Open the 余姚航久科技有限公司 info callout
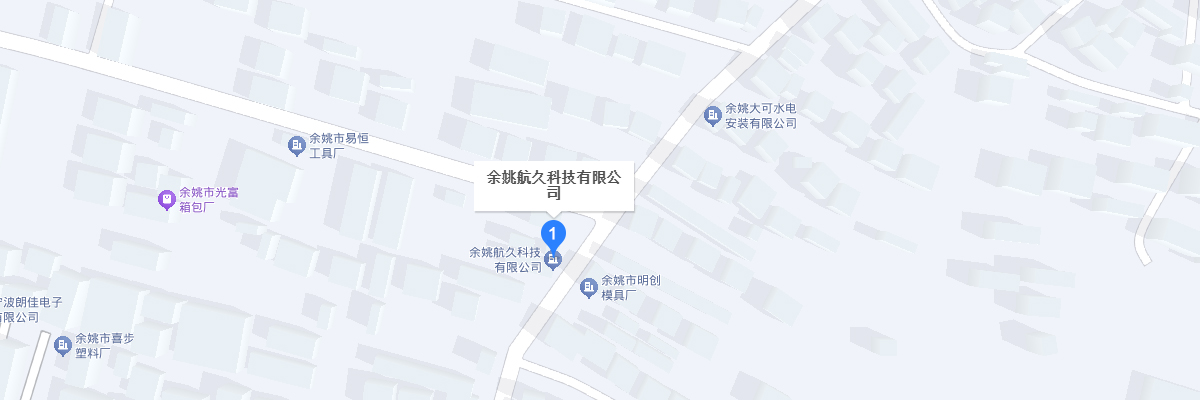The image size is (1200, 400). [553, 185]
